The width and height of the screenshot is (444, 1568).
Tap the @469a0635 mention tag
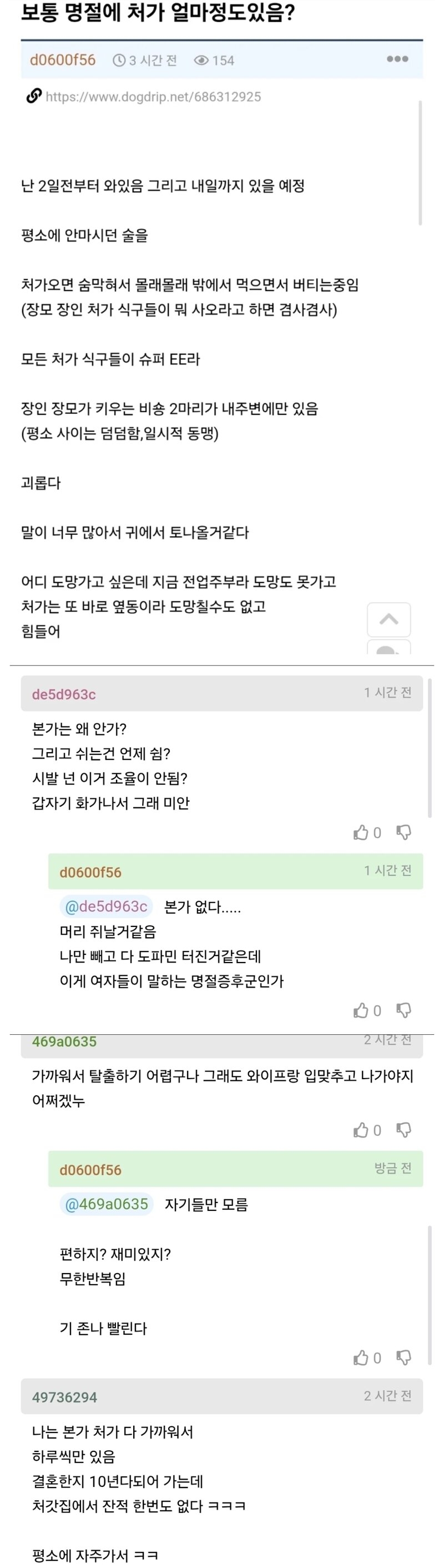click(x=107, y=1204)
